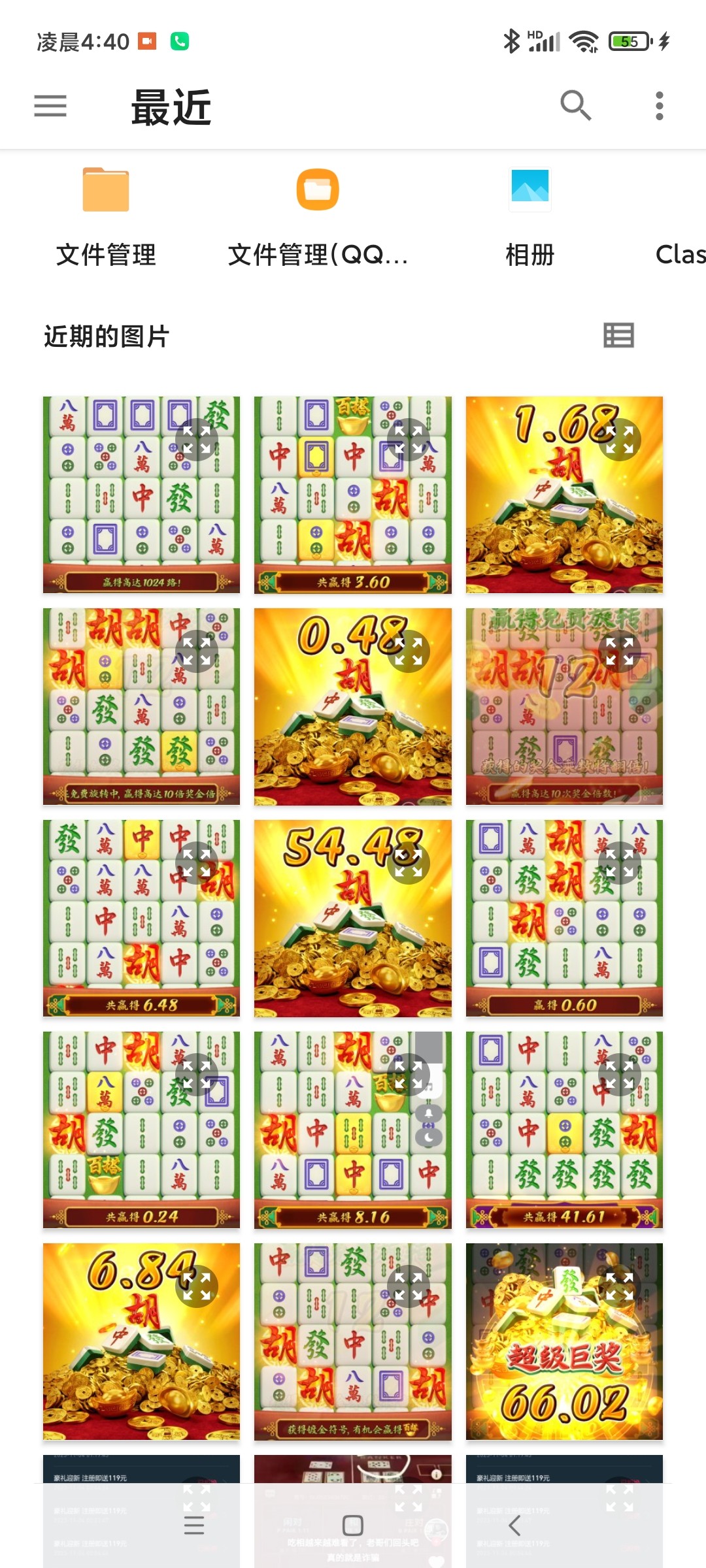The image size is (706, 1568).
Task: Open 文件管理 source
Action: pyautogui.click(x=106, y=217)
